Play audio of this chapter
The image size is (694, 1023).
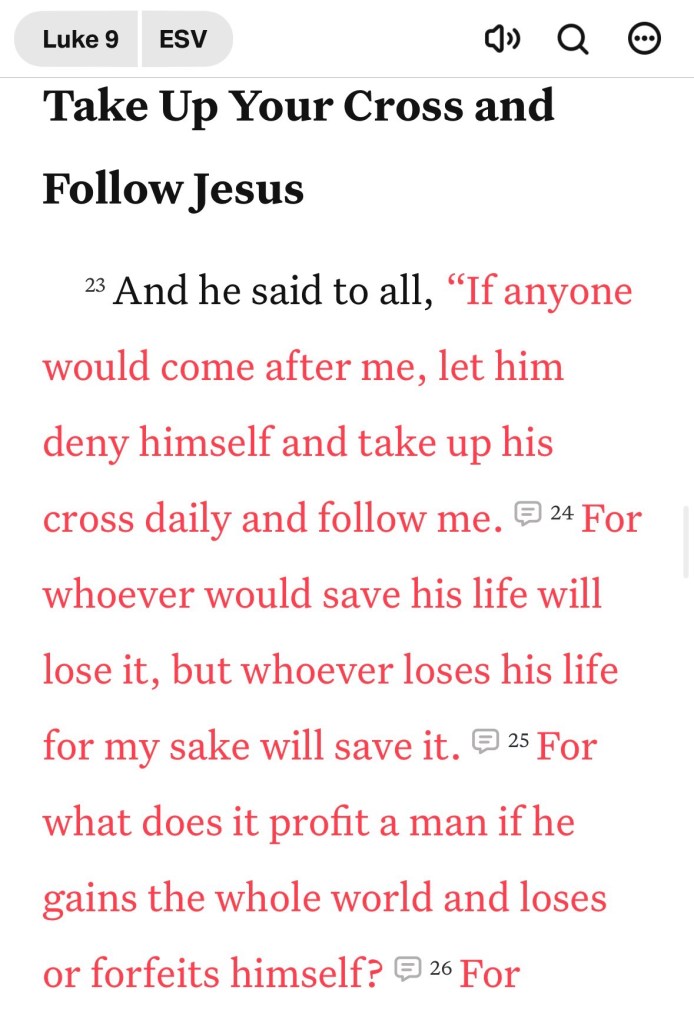click(x=501, y=40)
